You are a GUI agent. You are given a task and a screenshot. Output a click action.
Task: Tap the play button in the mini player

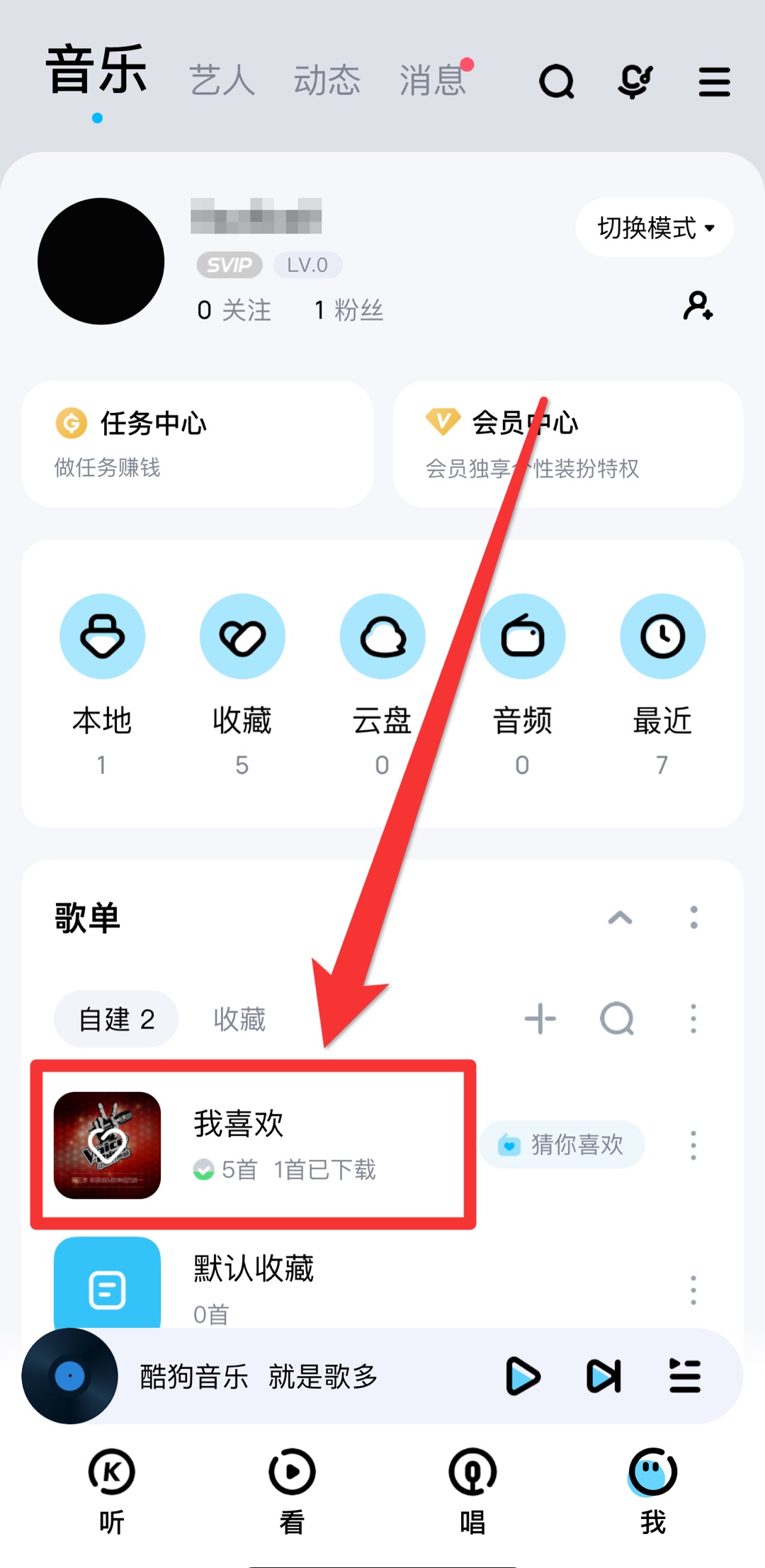(x=523, y=1377)
